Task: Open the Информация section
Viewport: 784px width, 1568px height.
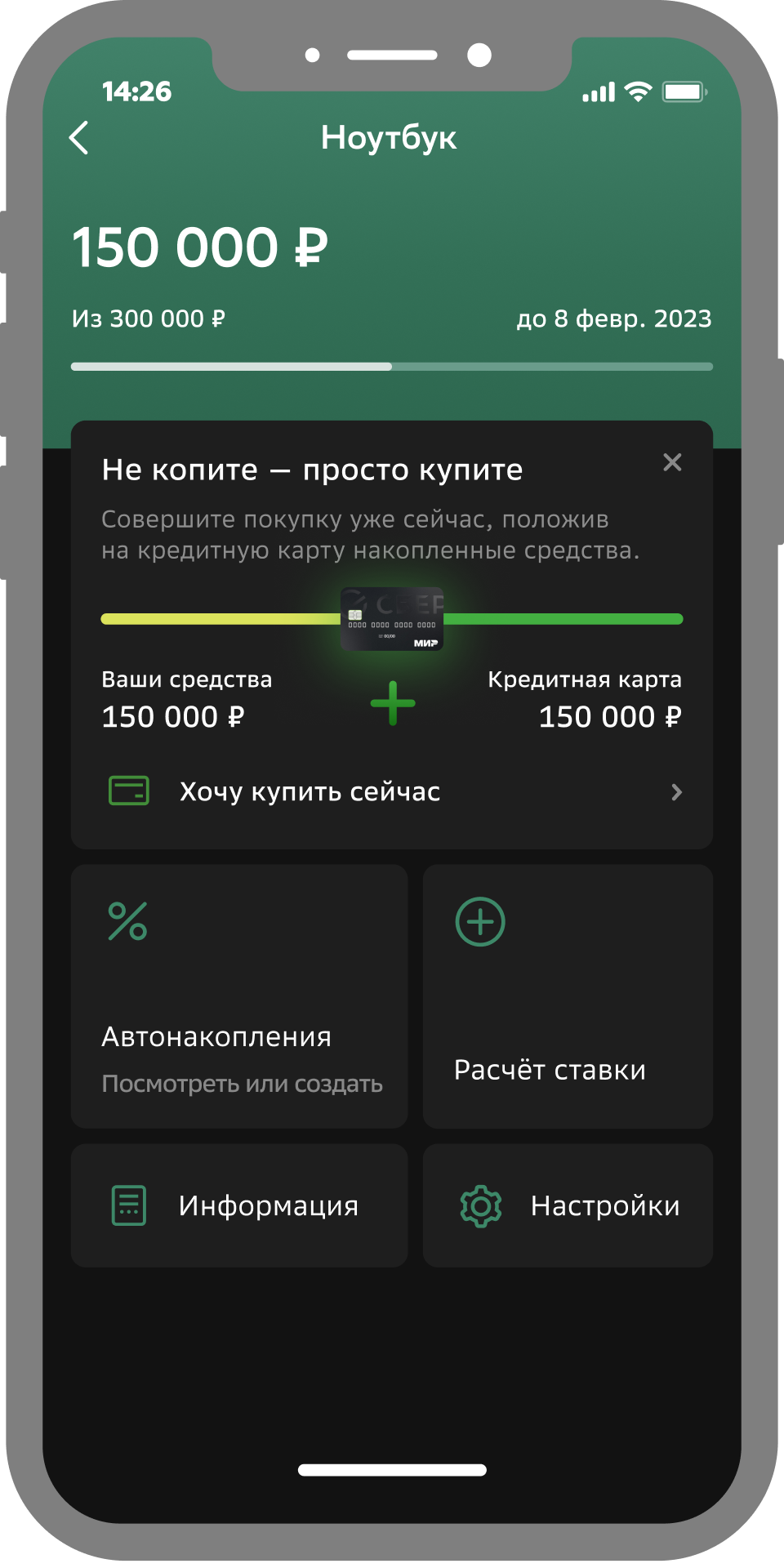Action: click(x=239, y=1205)
